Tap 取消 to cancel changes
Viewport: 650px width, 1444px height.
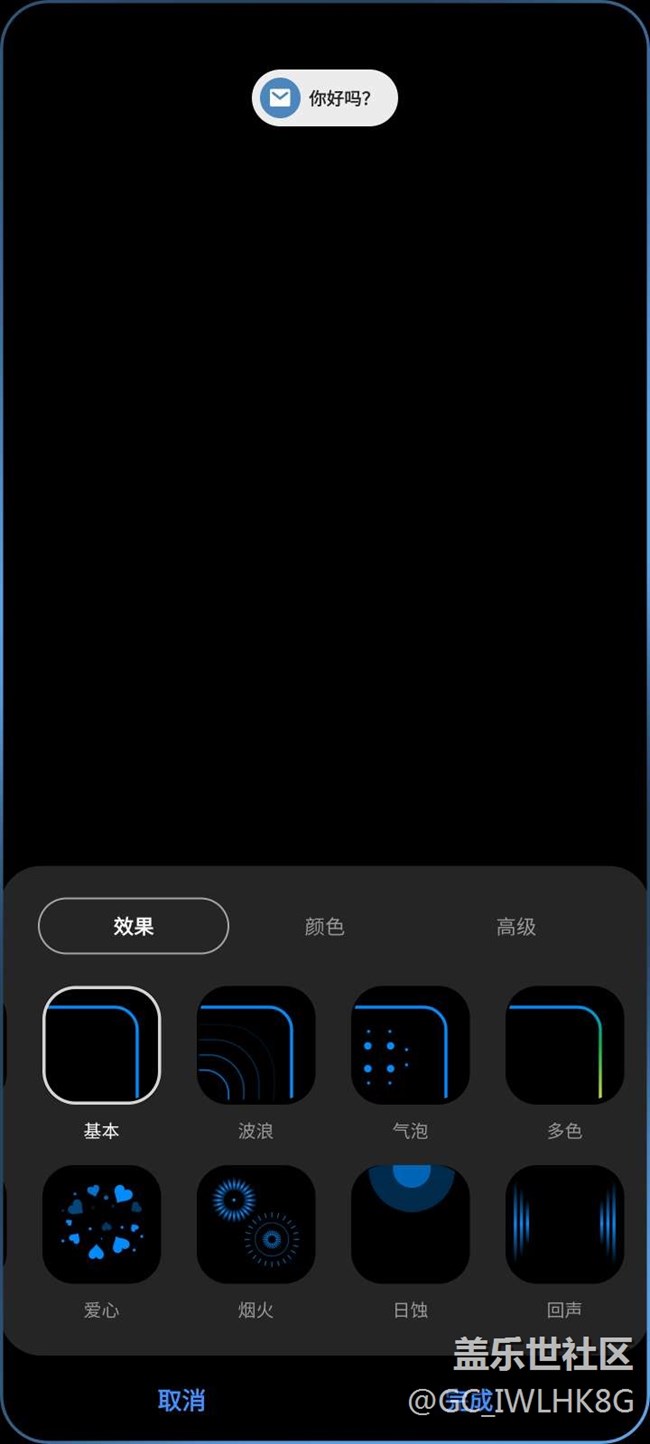click(x=181, y=1401)
